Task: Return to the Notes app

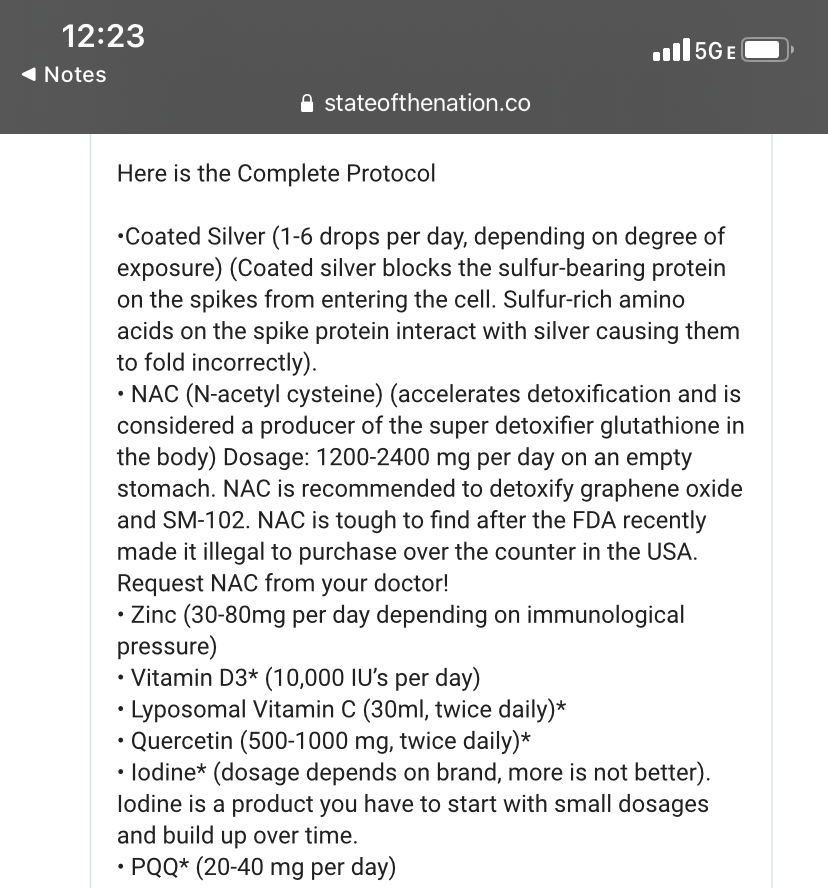Action: click(64, 75)
